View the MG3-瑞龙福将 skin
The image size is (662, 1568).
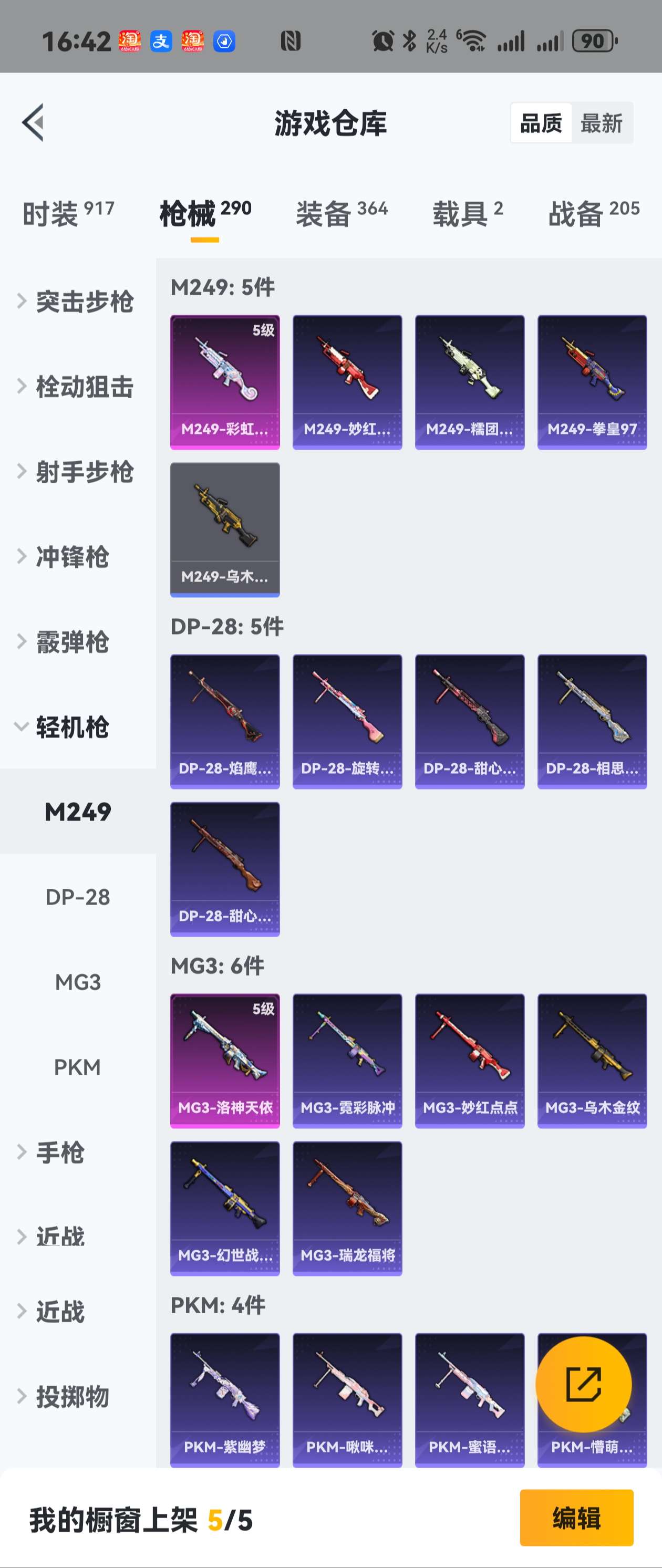coord(347,1208)
